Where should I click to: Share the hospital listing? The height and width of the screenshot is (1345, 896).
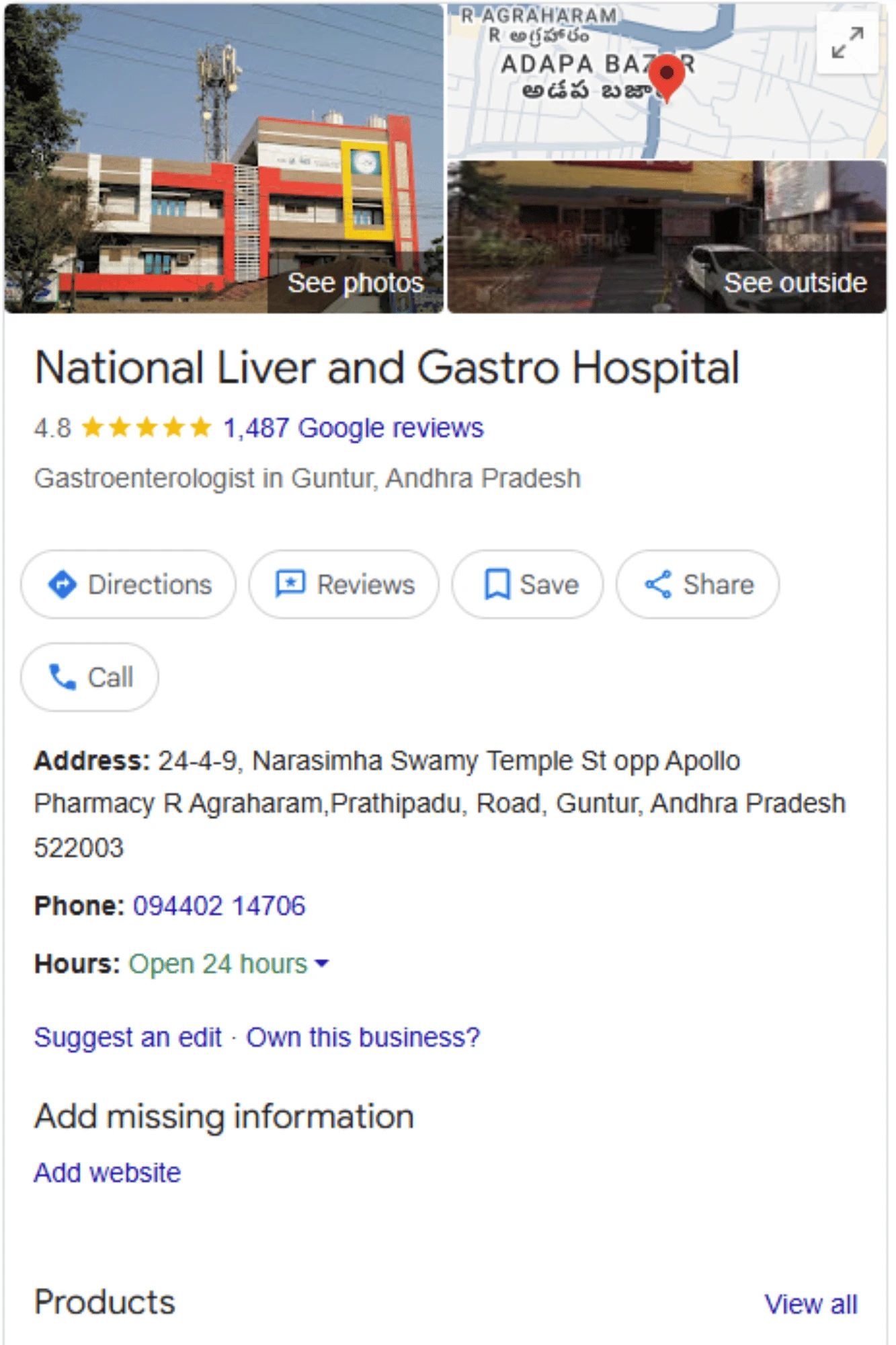[698, 584]
